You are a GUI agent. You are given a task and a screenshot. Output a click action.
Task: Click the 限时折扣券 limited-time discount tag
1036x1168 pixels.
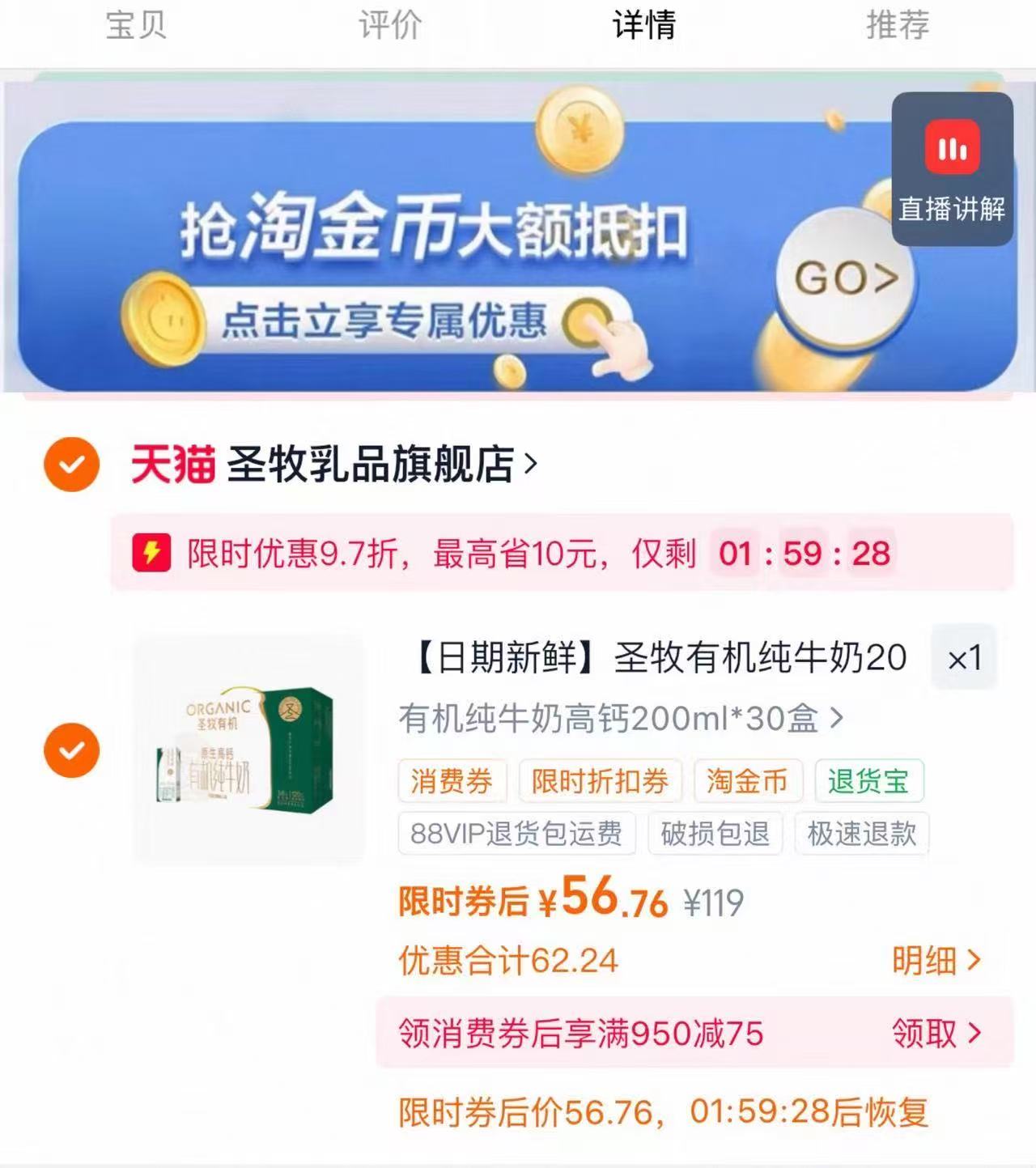tap(600, 780)
